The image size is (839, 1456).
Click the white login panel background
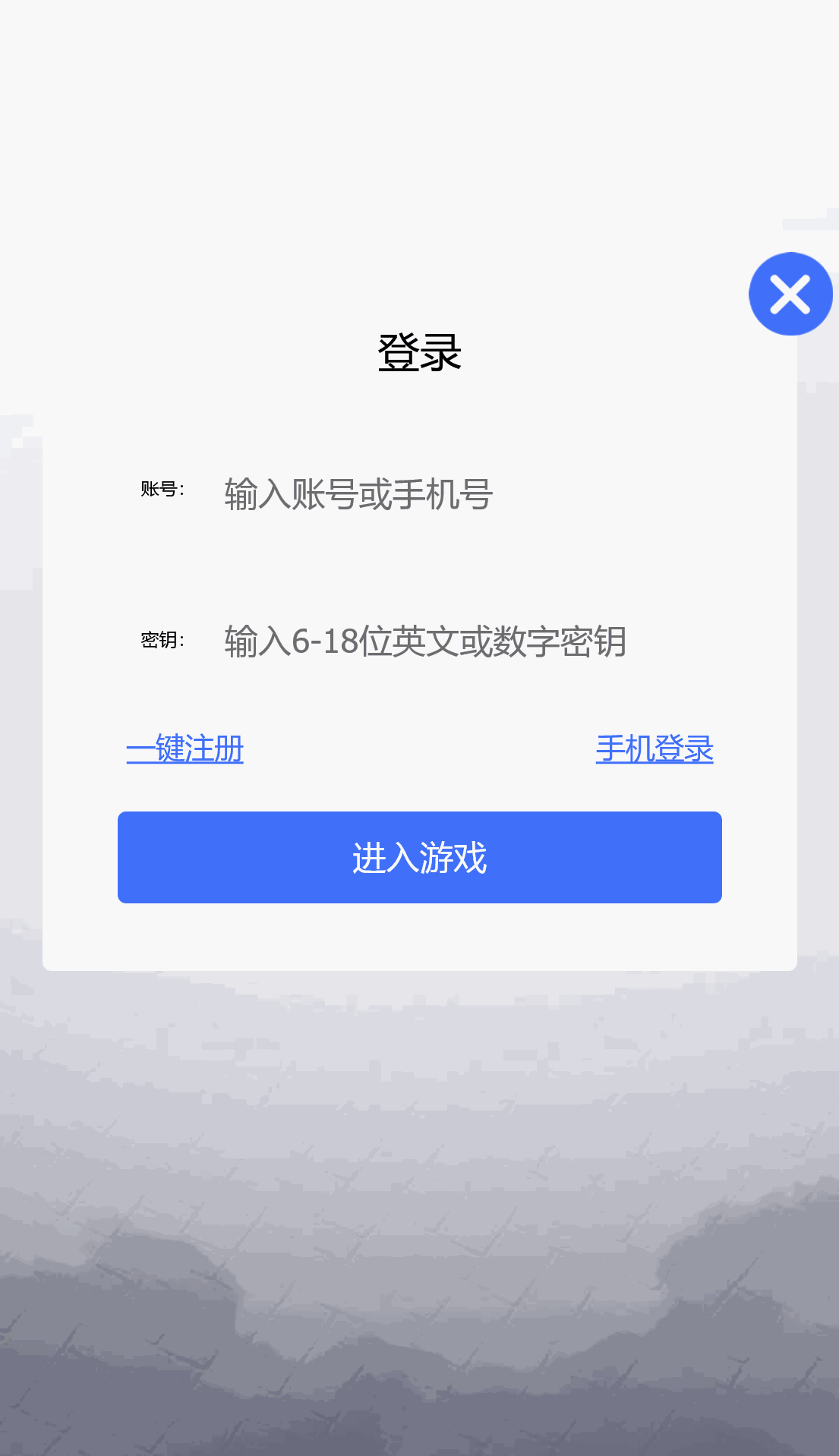point(419,941)
